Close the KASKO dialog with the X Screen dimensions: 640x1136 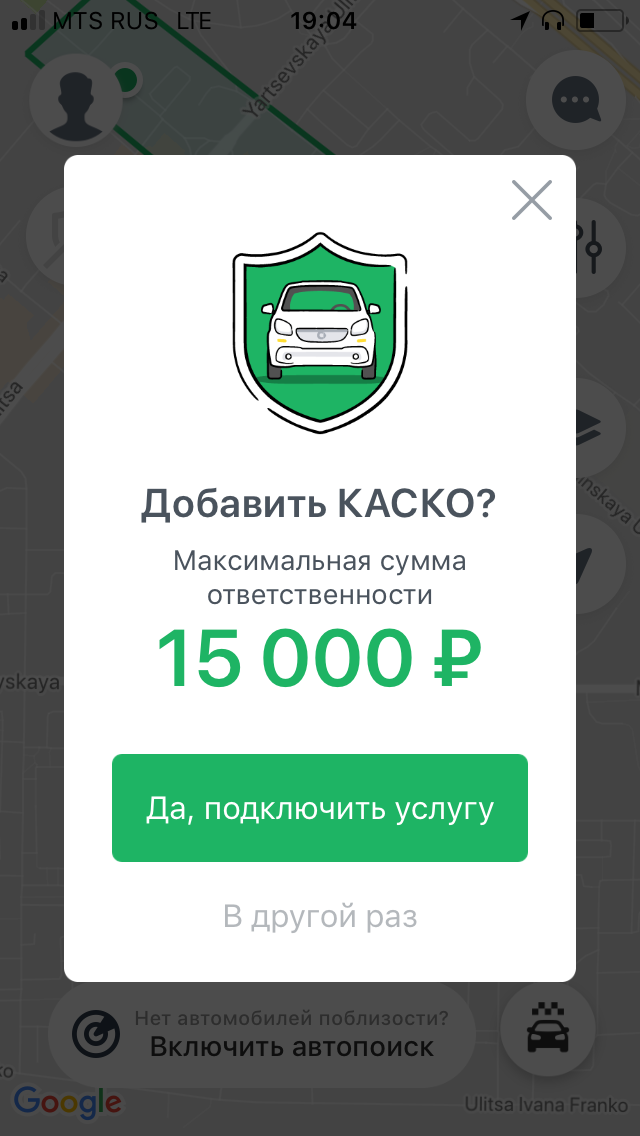coord(531,200)
